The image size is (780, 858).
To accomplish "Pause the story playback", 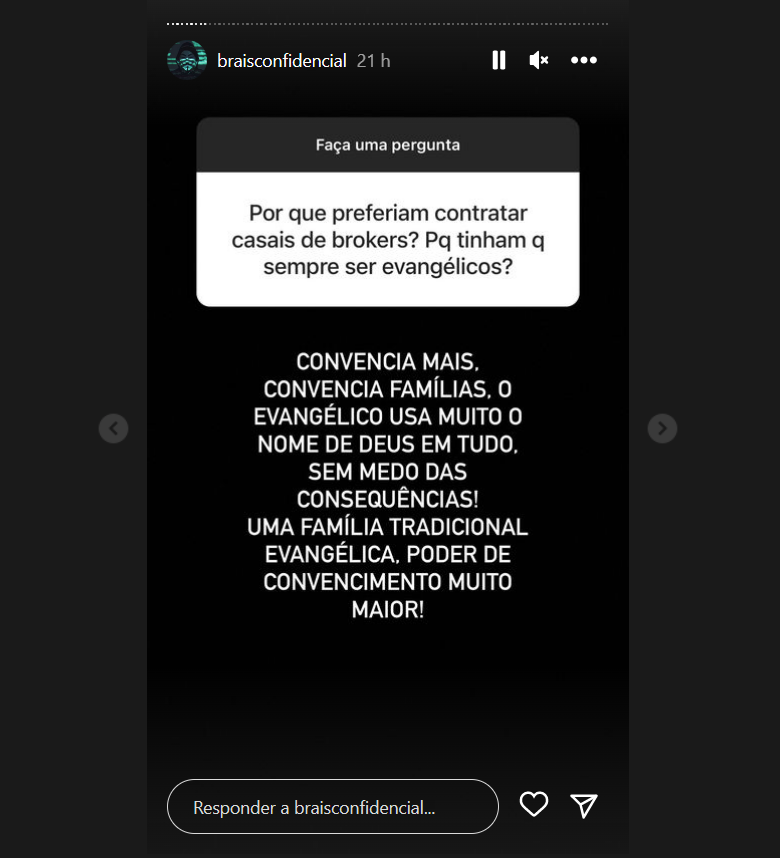I will 499,60.
